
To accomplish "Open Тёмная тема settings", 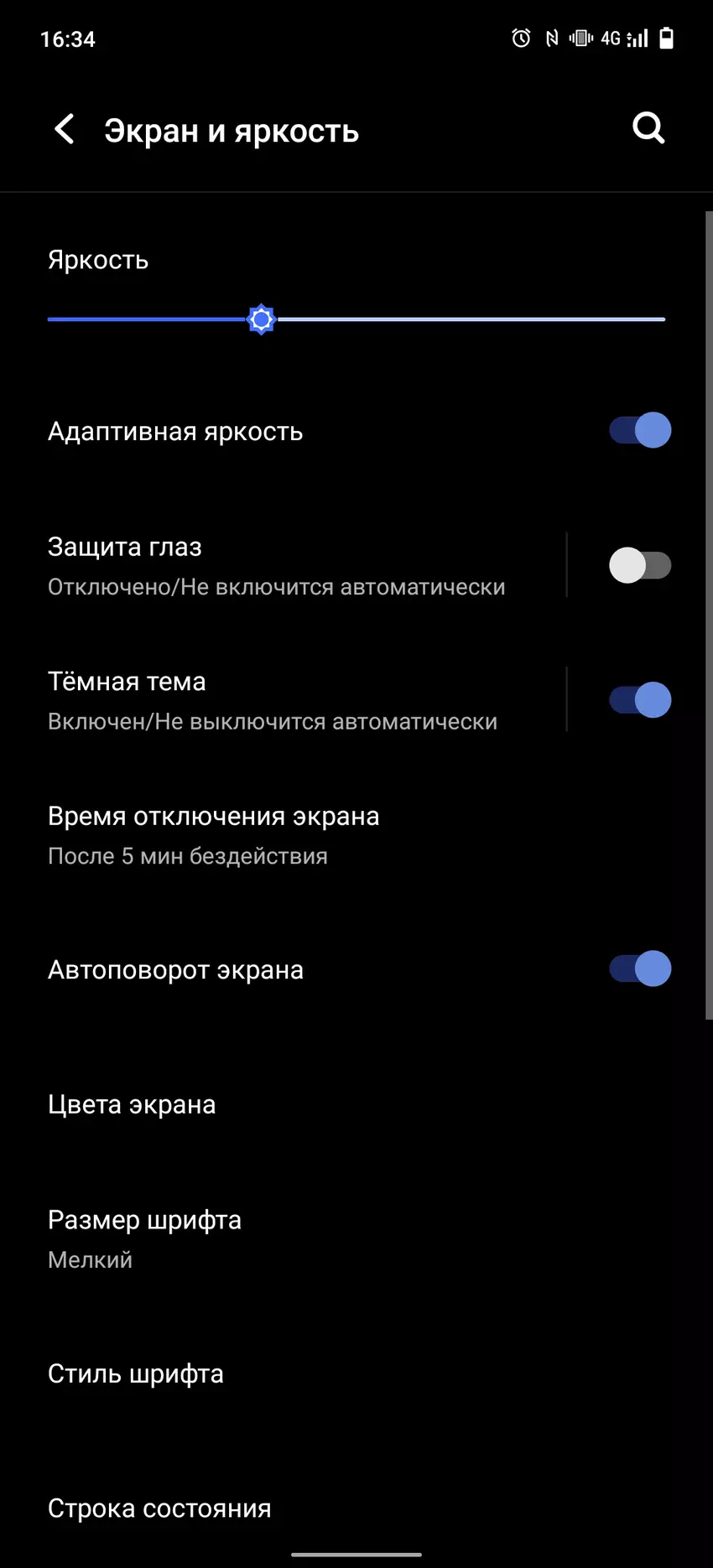I will pyautogui.click(x=273, y=700).
